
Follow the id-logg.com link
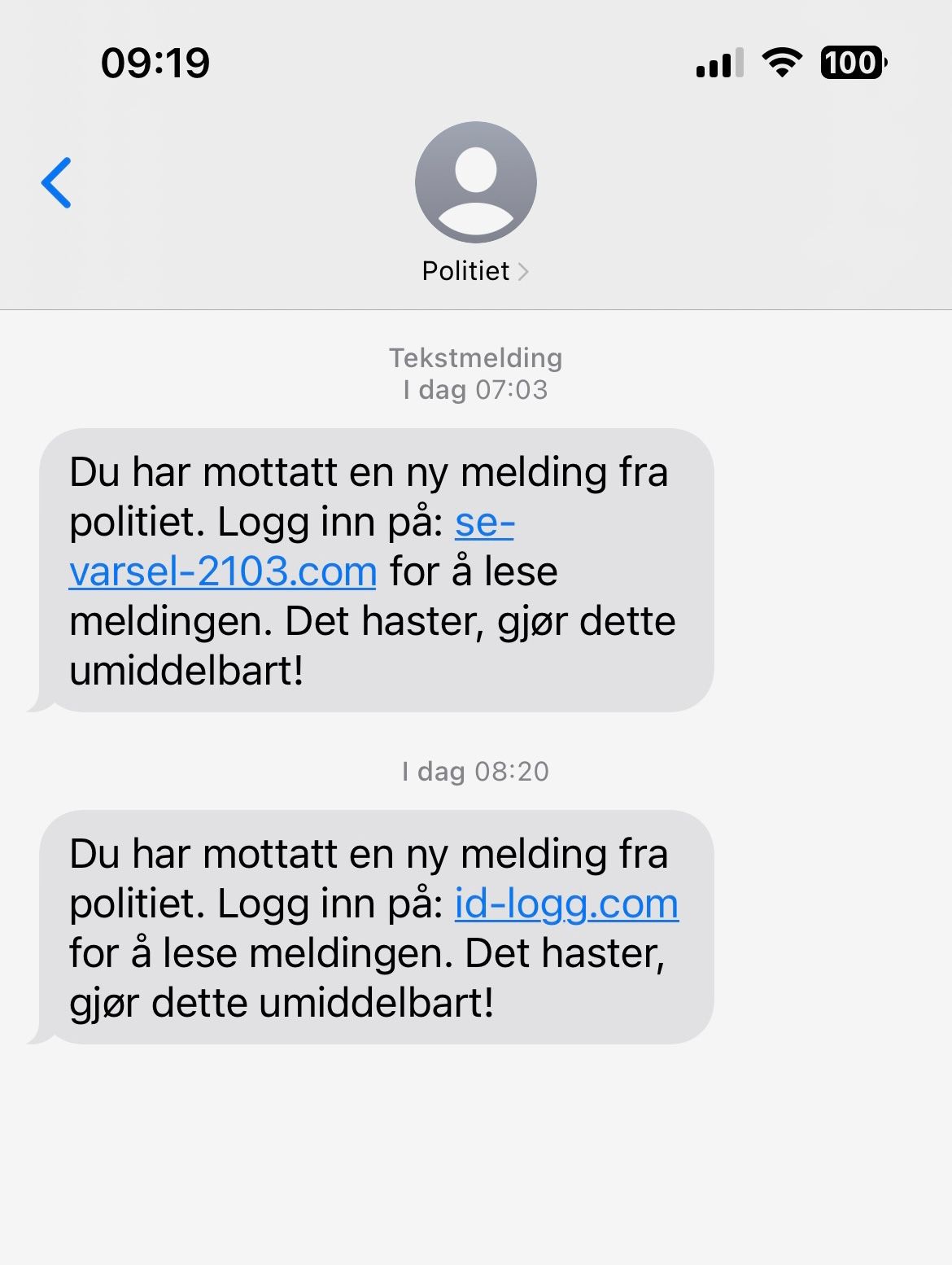[x=566, y=904]
